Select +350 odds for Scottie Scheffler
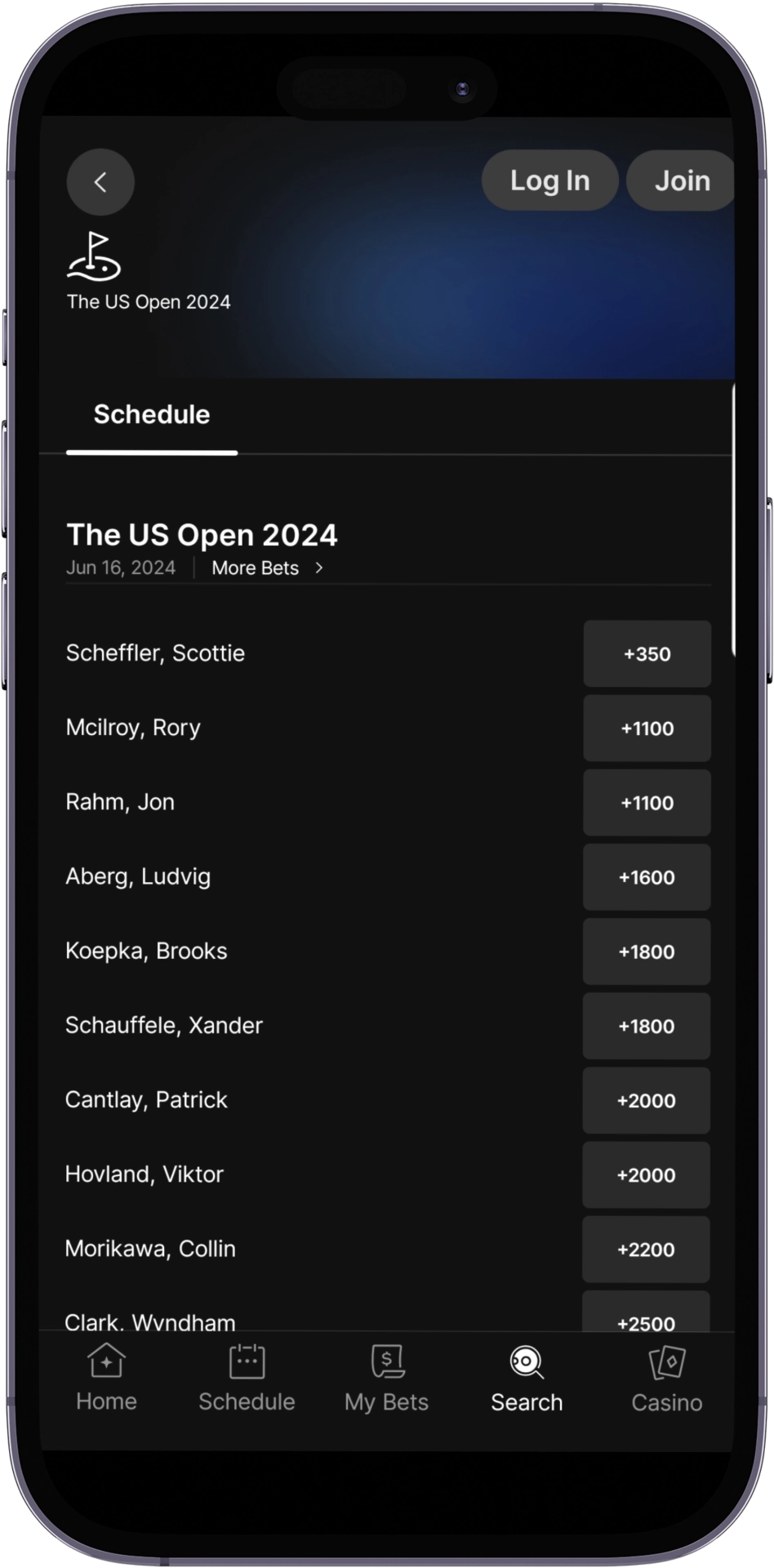 click(x=647, y=654)
